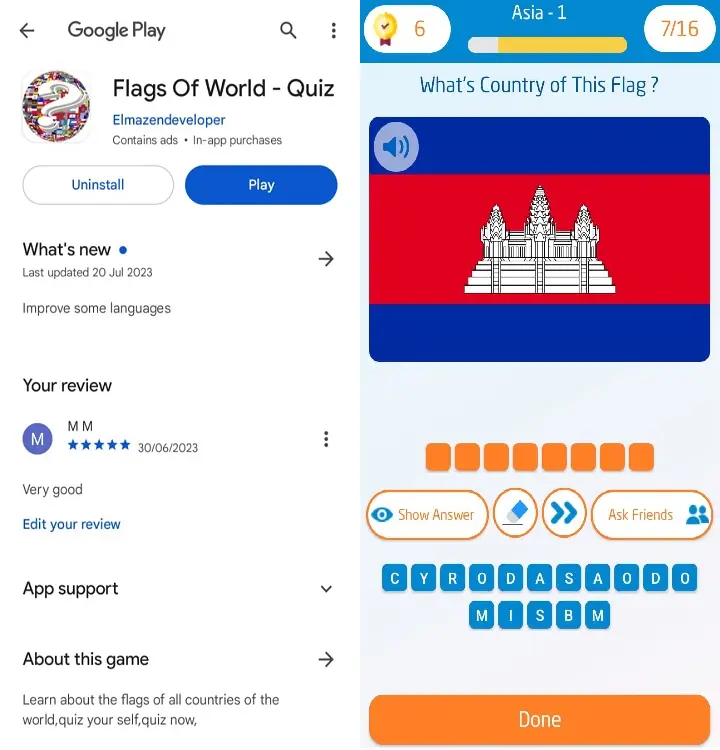Edit your review

(72, 524)
